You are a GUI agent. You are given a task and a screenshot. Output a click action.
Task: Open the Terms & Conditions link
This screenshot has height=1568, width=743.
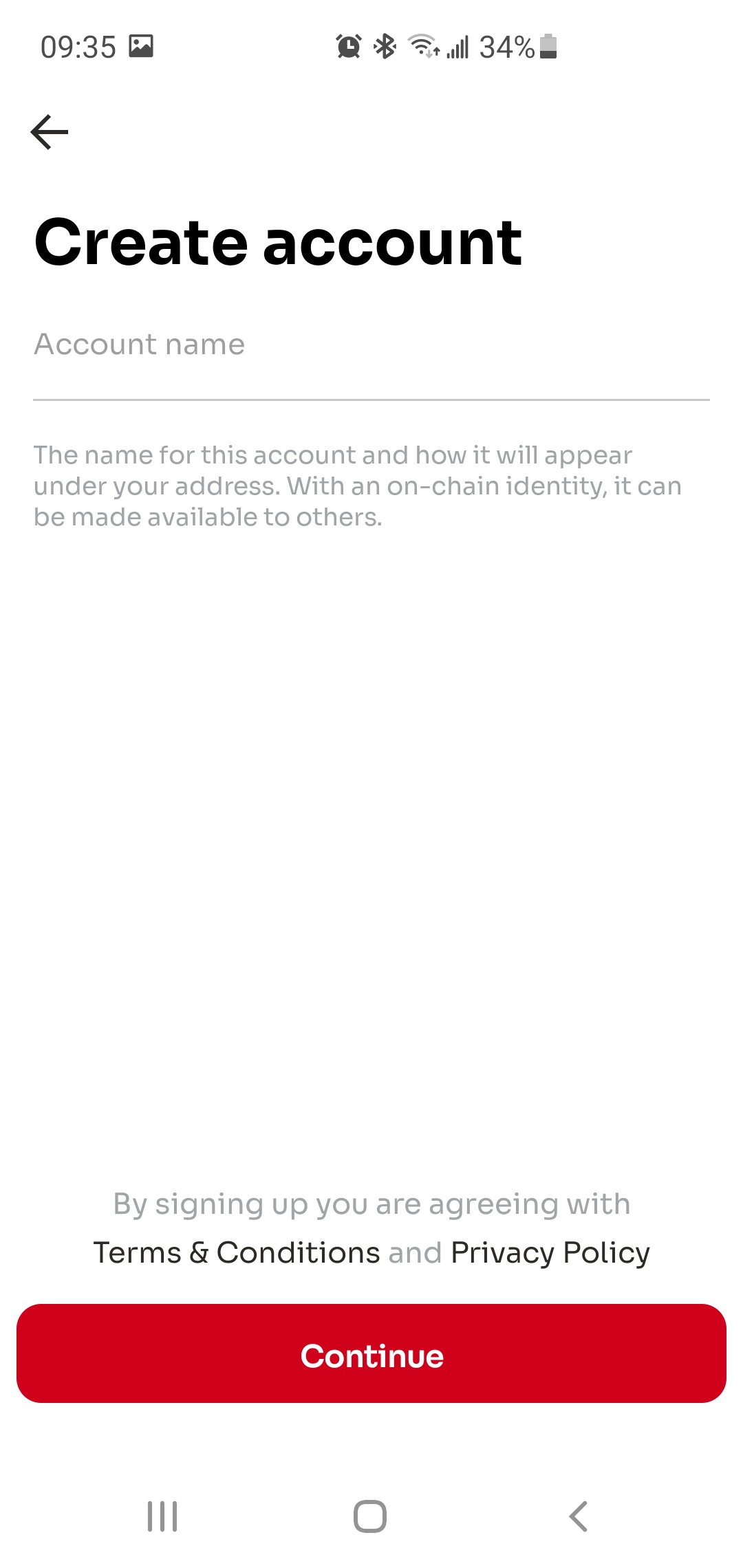(237, 1252)
